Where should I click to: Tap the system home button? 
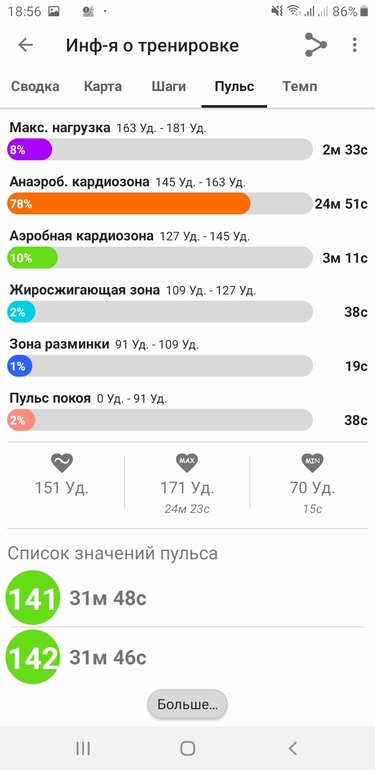coord(188,748)
